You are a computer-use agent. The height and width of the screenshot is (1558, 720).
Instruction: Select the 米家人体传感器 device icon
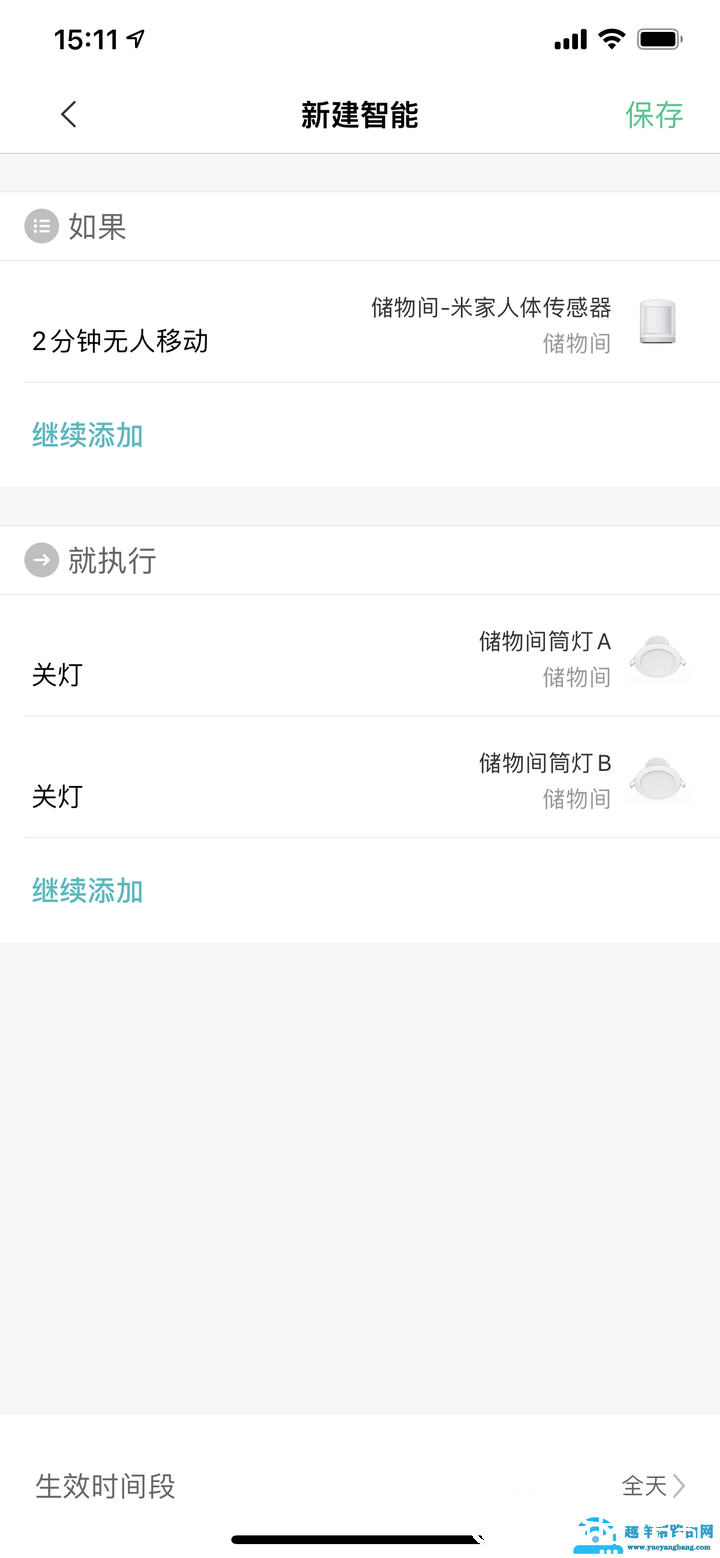pyautogui.click(x=656, y=321)
